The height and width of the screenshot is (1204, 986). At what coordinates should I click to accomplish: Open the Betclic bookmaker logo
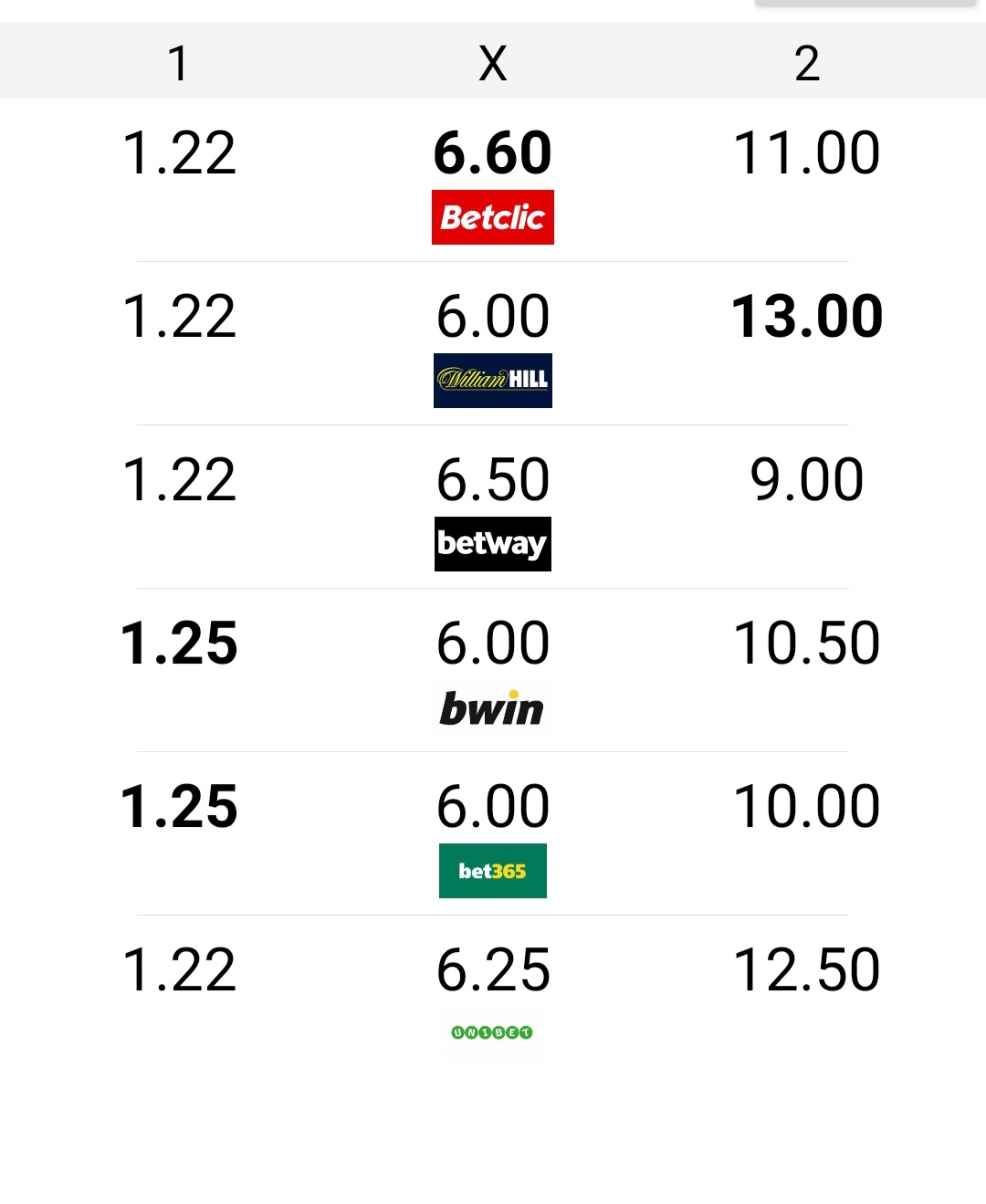pos(492,217)
